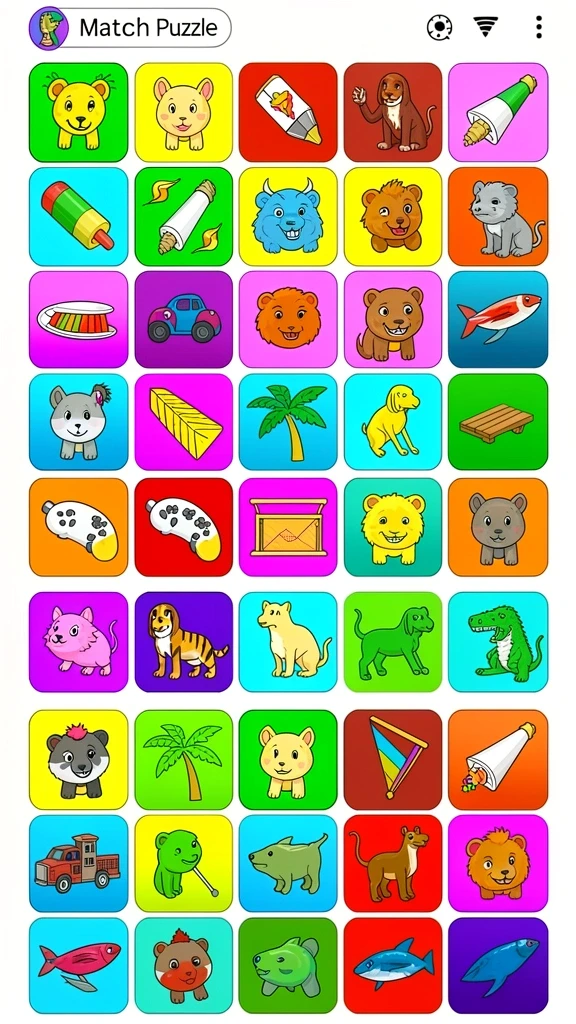Pick the shark tile on red background
This screenshot has width=576, height=1024.
pyautogui.click(x=393, y=965)
